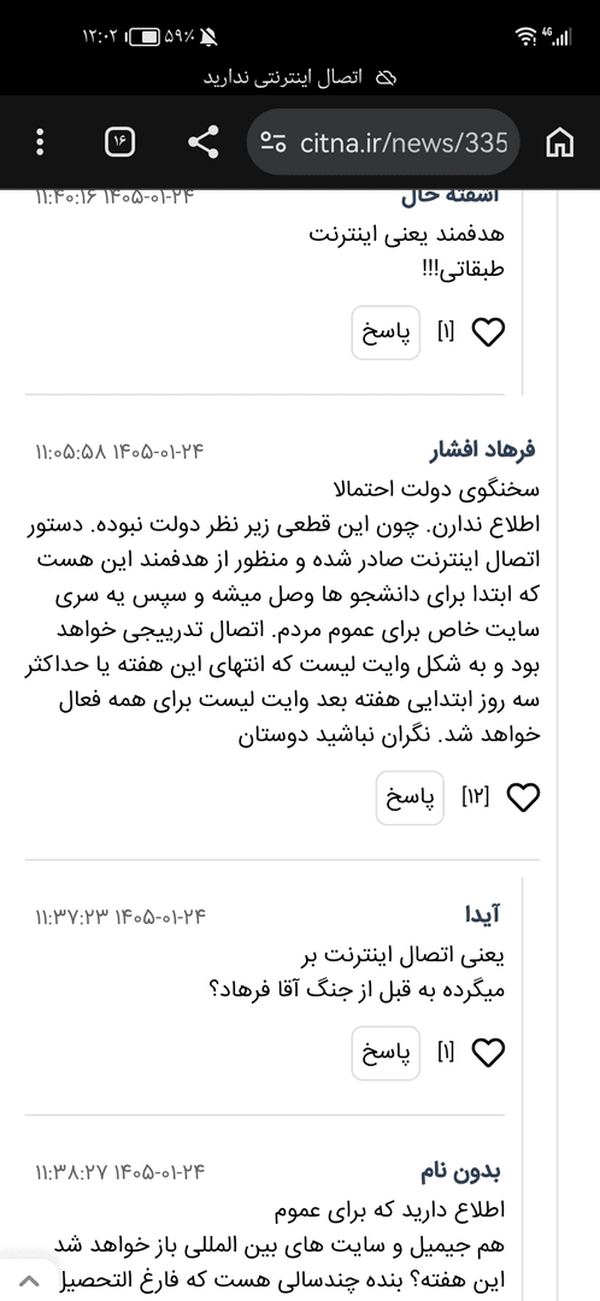The image size is (600, 1301).
Task: Open the browser home page
Action: click(x=560, y=143)
